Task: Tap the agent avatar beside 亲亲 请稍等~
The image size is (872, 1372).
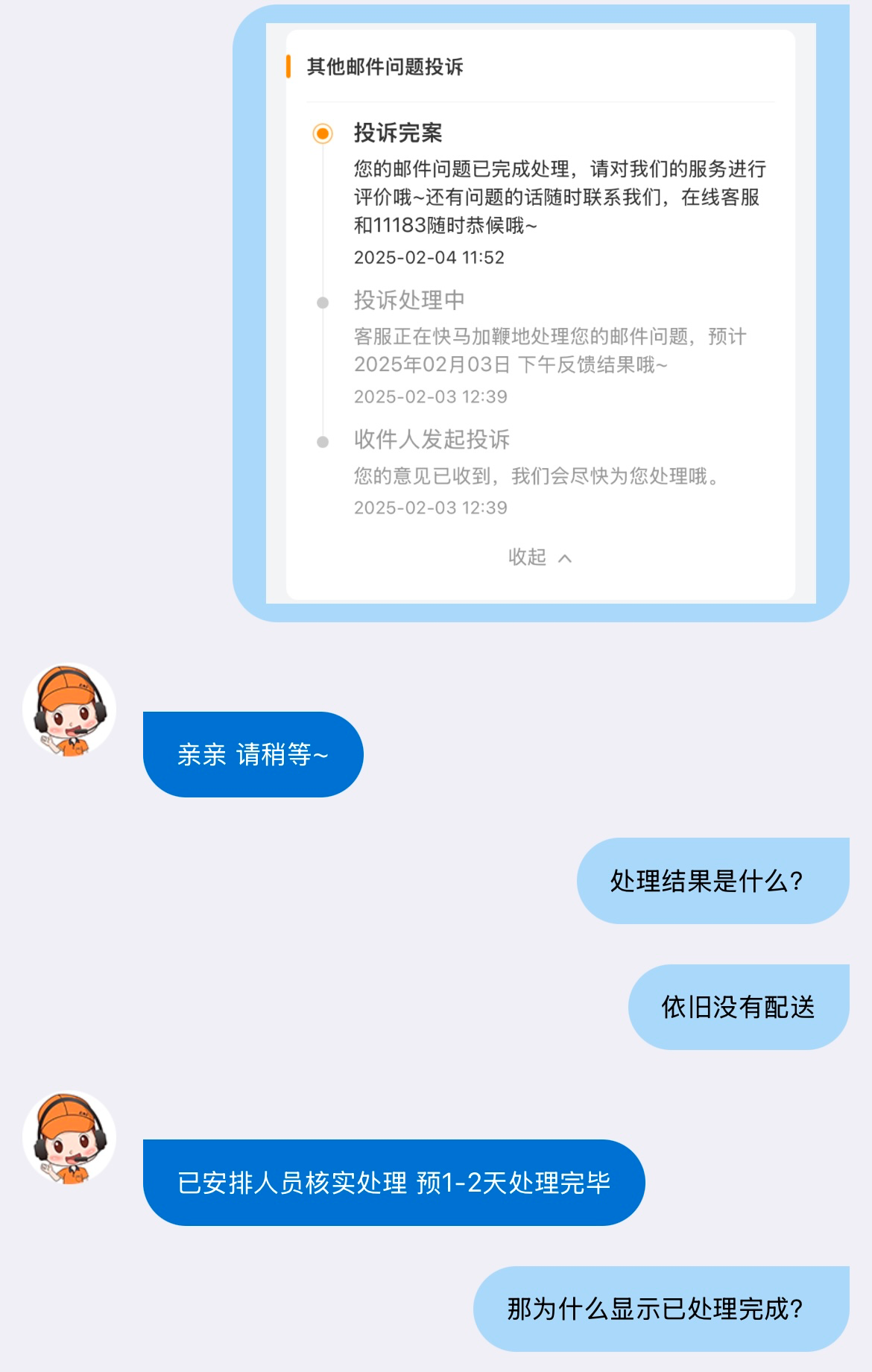Action: 69,709
